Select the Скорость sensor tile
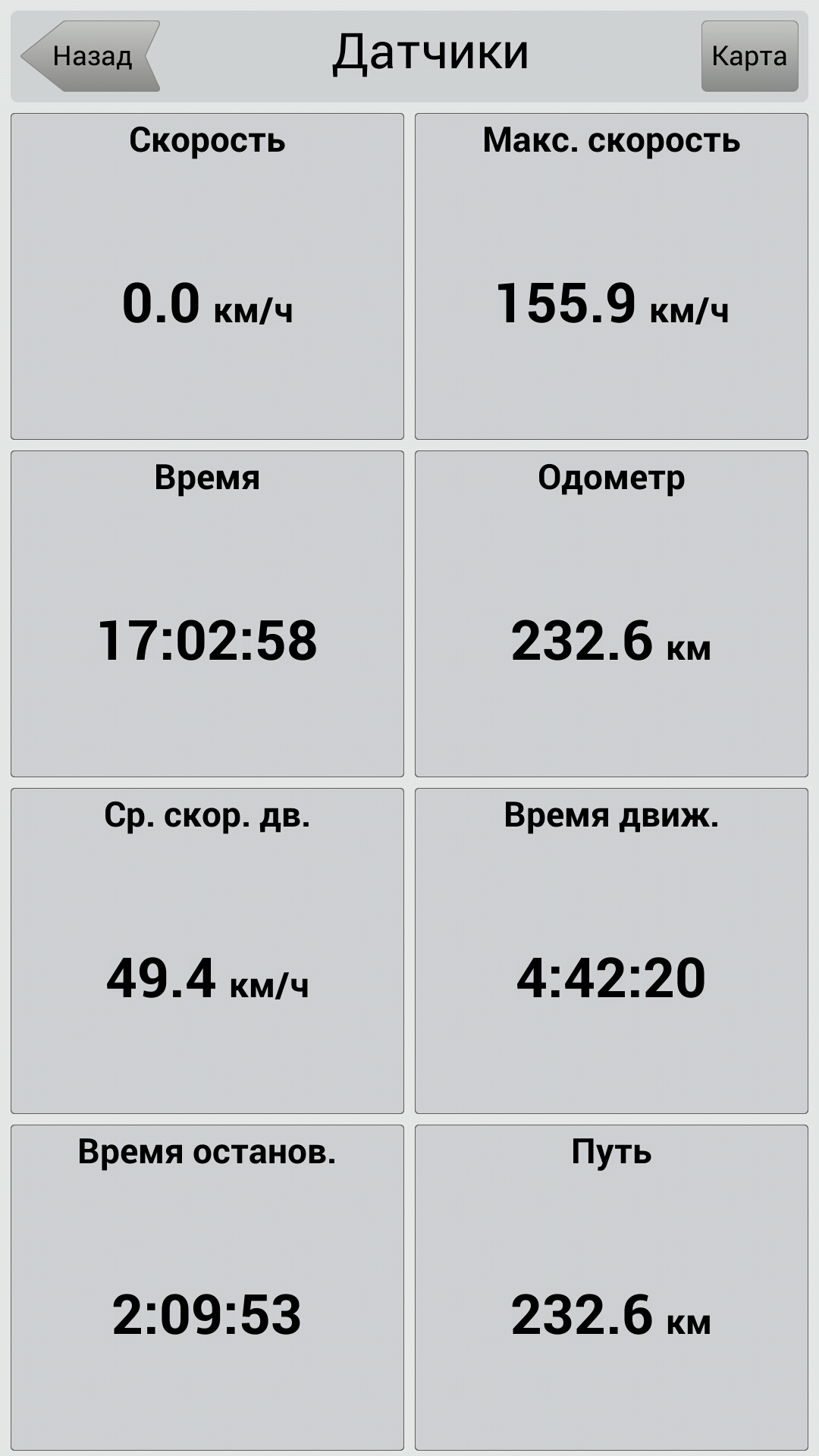 [207, 277]
